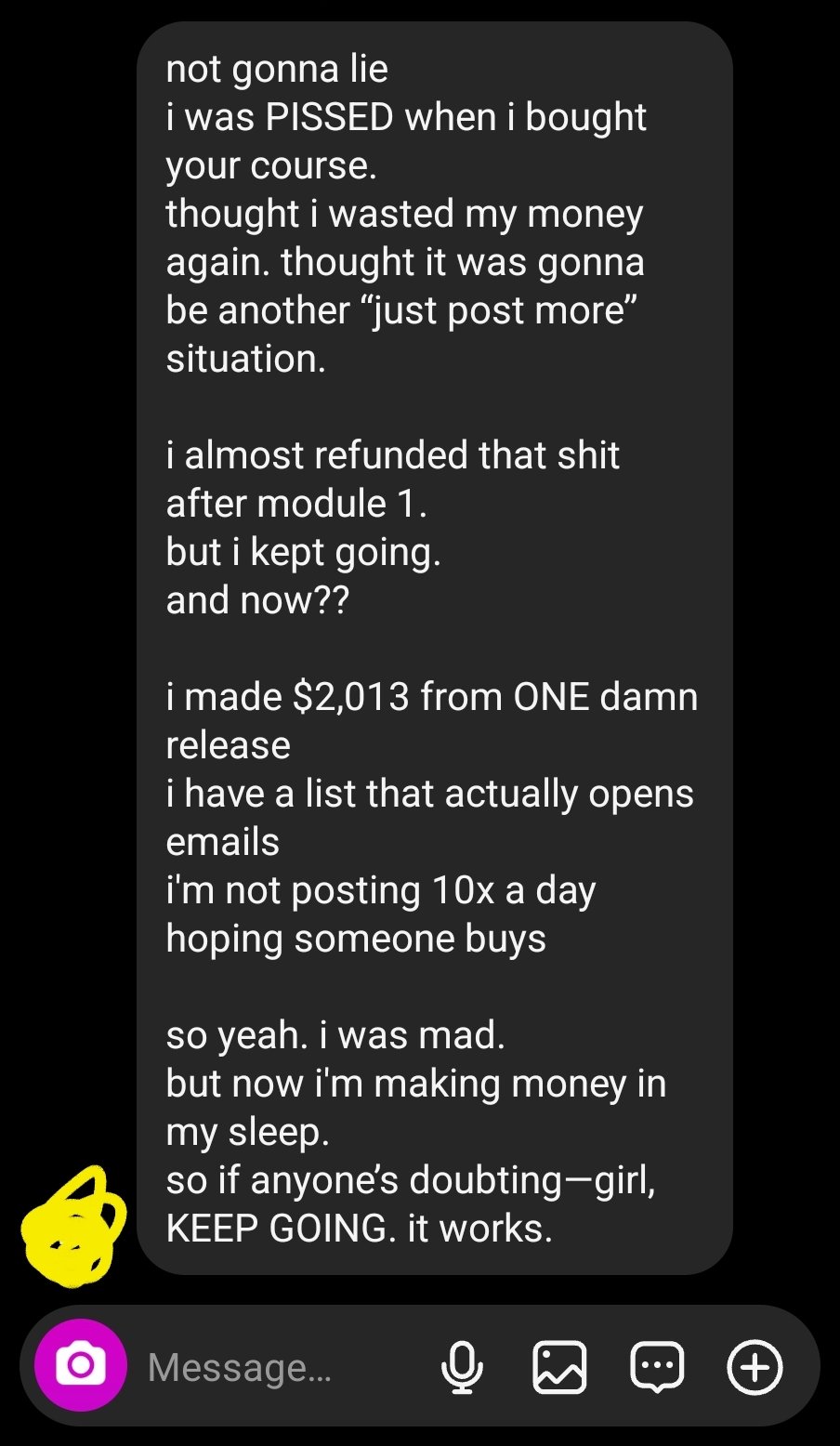The width and height of the screenshot is (840, 1446).
Task: Open more options with the plus icon
Action: (755, 1367)
